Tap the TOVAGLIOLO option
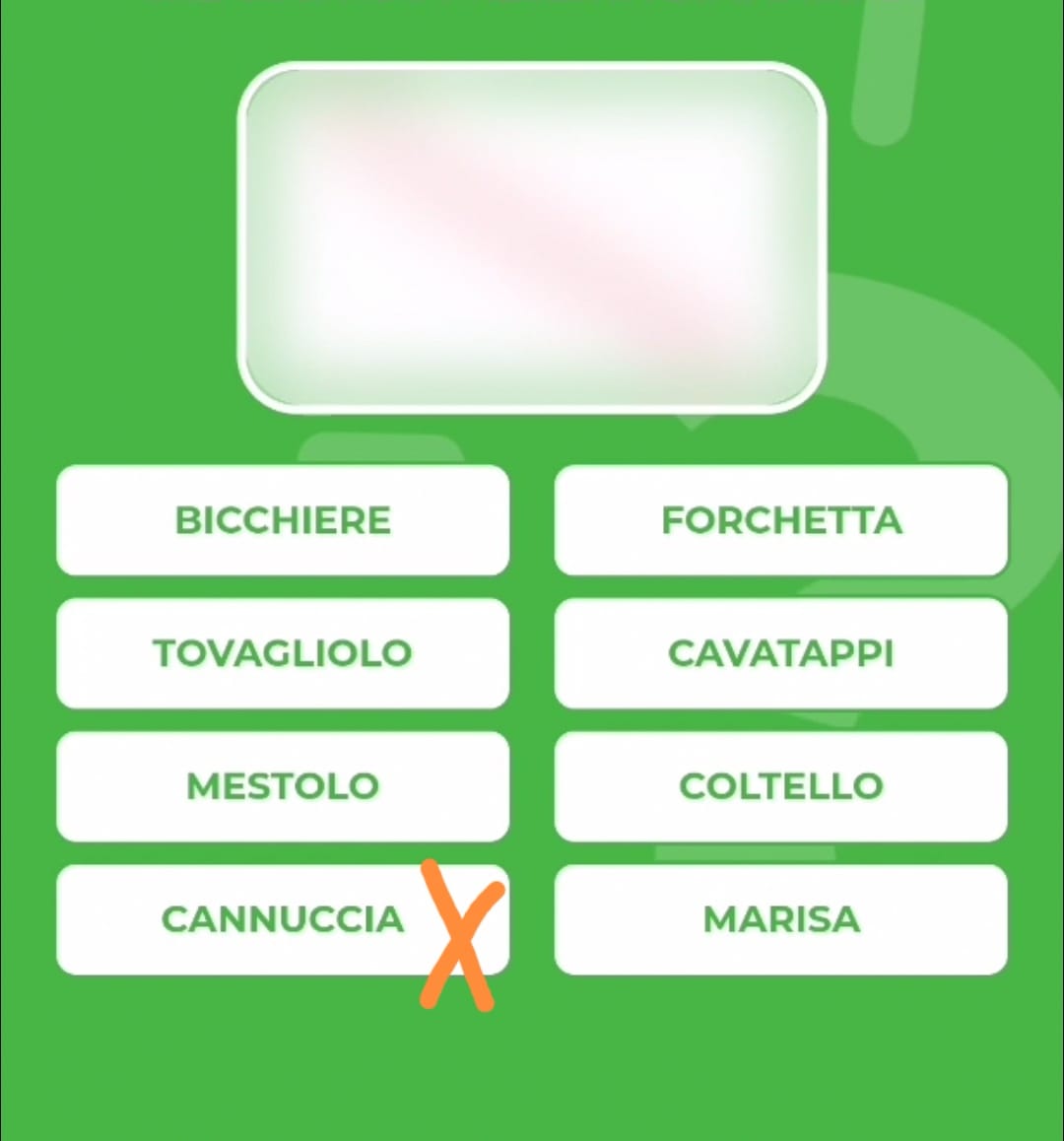1064x1141 pixels. (283, 653)
